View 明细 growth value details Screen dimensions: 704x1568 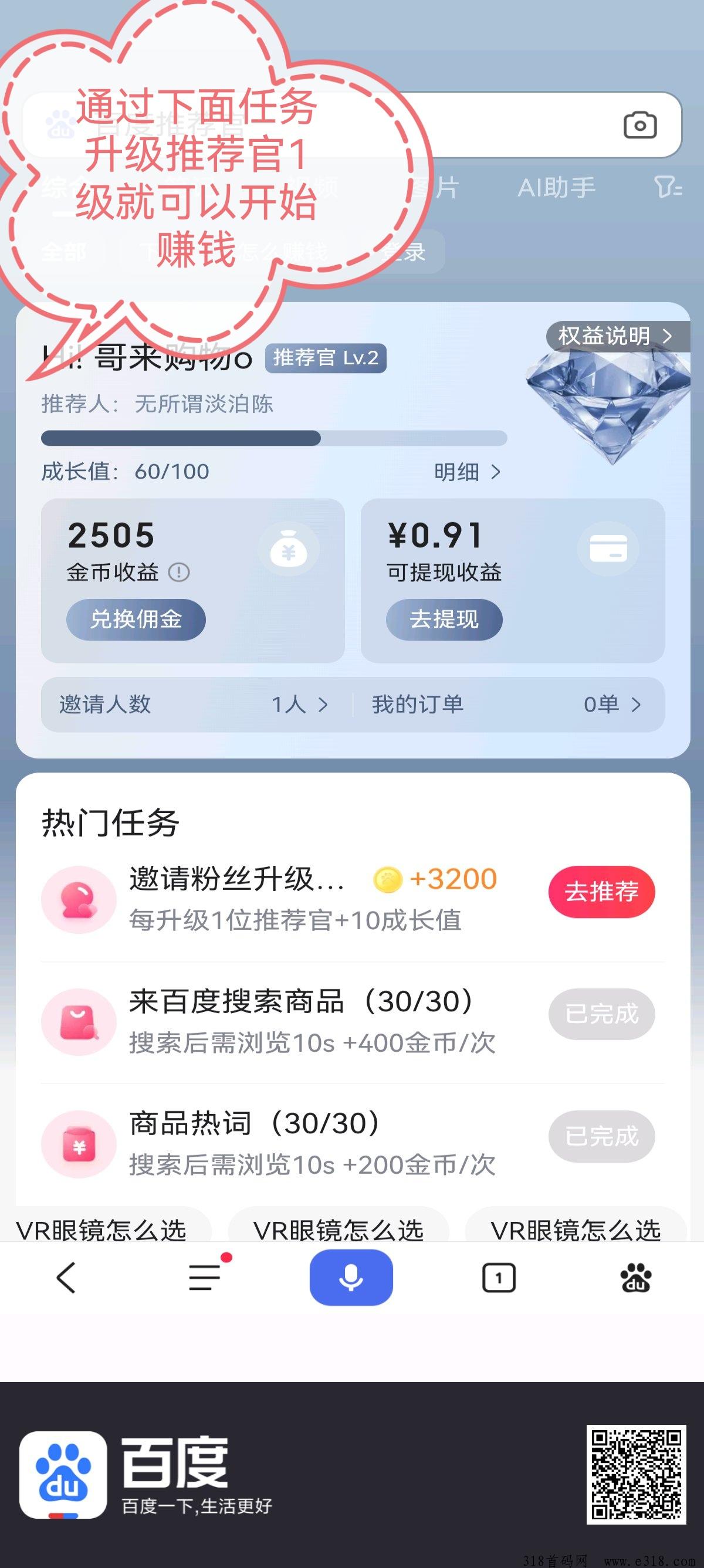467,472
